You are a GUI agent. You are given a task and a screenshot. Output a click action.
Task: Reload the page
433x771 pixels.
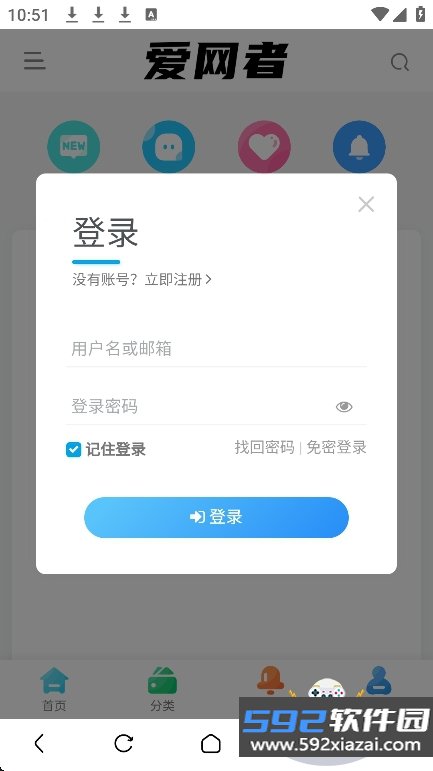(x=123, y=743)
